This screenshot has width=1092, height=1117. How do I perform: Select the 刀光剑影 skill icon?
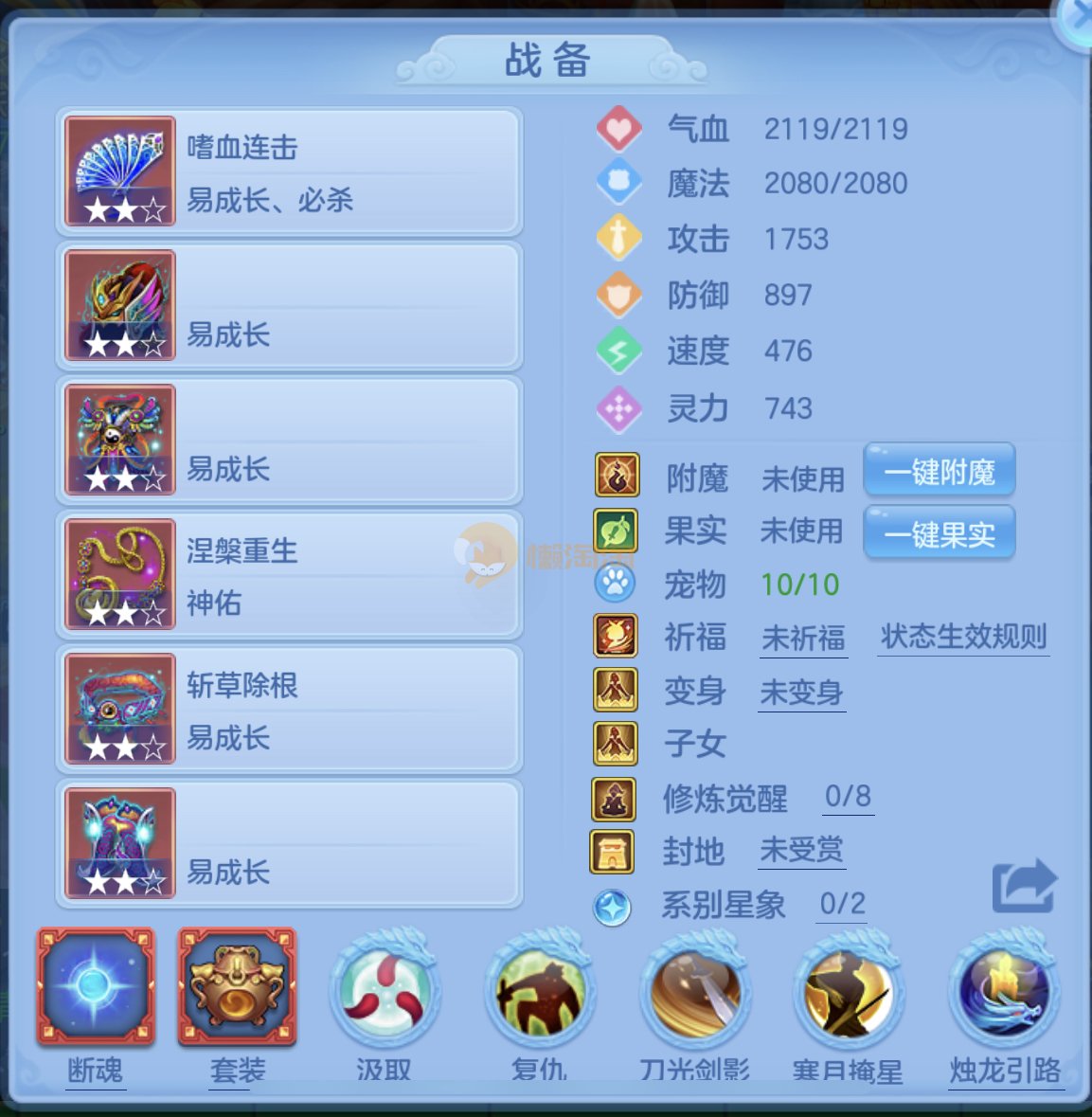pyautogui.click(x=694, y=992)
